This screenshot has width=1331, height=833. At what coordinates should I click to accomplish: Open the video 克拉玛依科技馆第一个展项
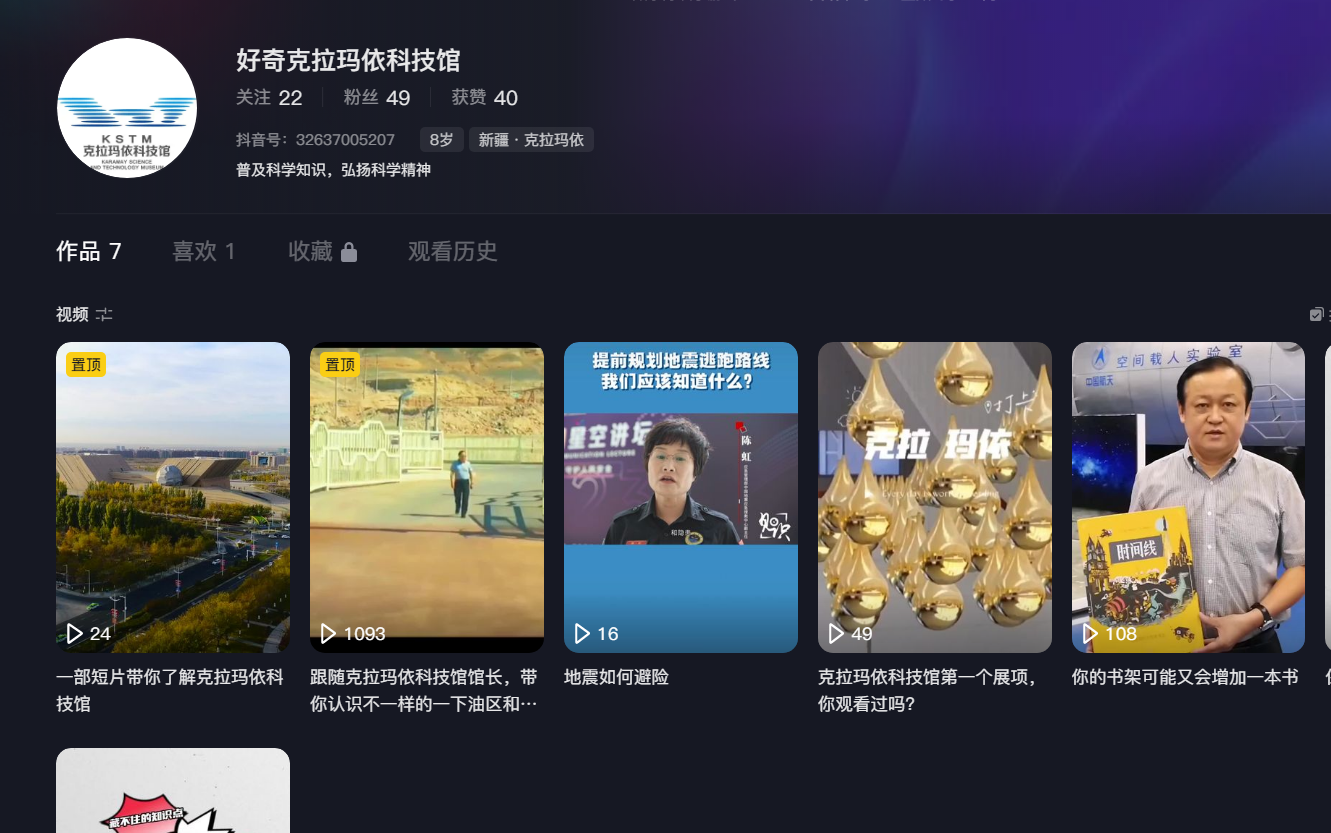point(935,497)
